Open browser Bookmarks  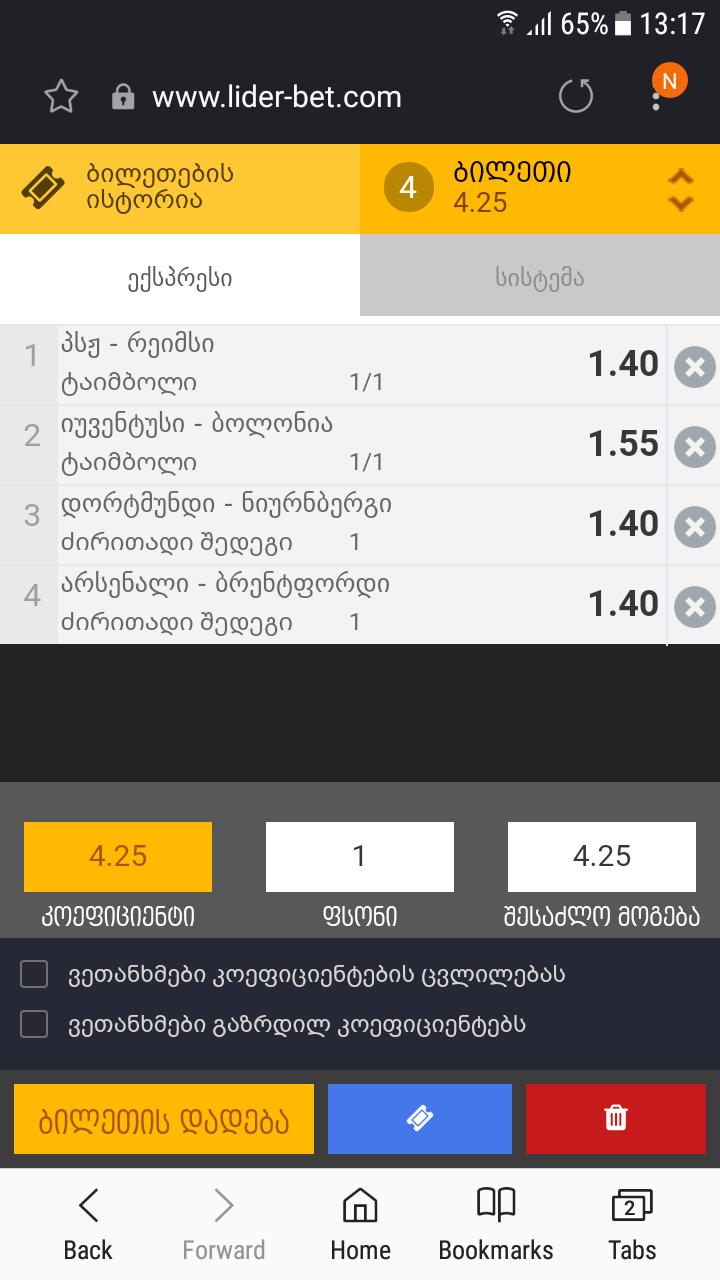496,1222
